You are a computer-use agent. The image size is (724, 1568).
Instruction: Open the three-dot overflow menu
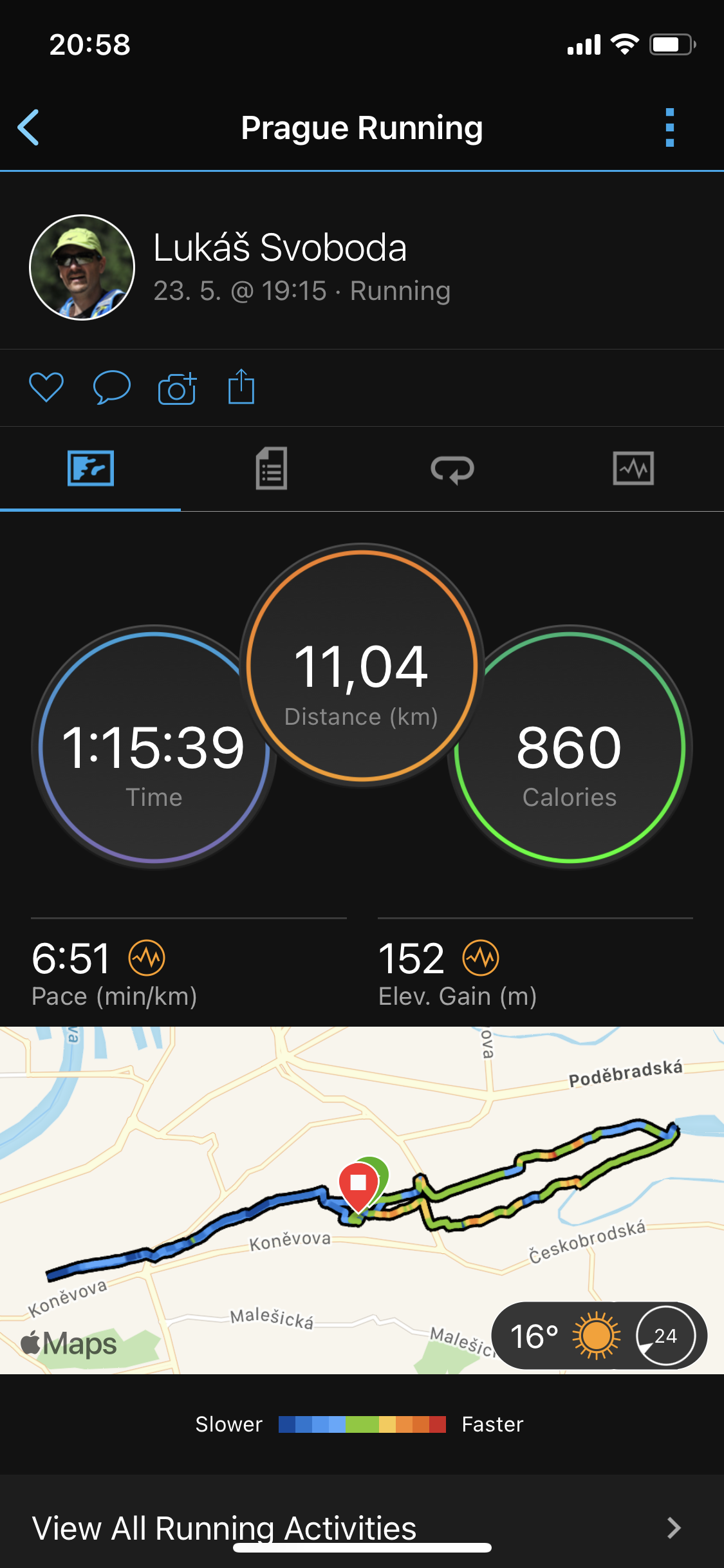[670, 127]
